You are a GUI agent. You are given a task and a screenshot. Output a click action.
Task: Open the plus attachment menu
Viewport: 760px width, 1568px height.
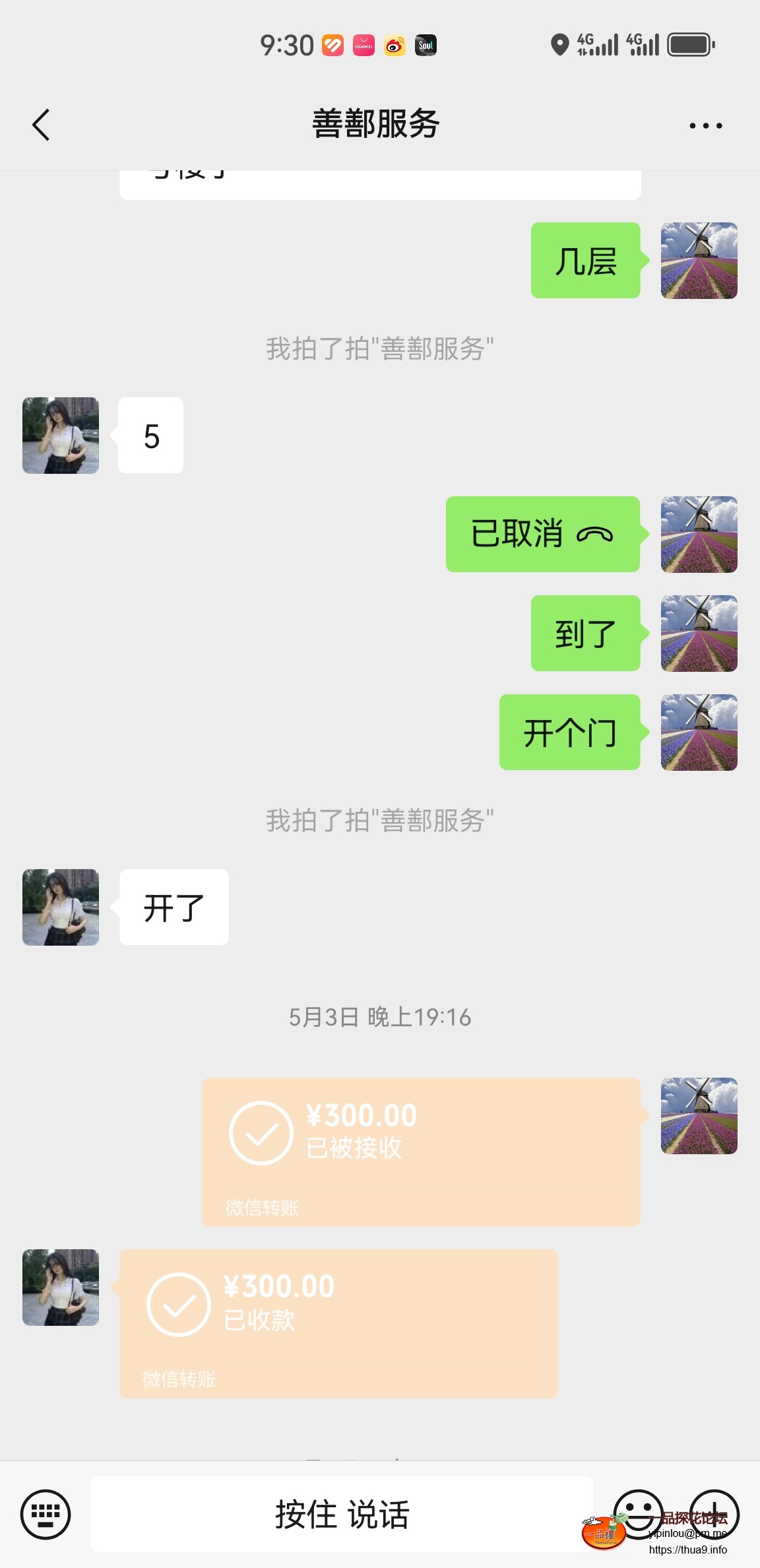point(714,1513)
